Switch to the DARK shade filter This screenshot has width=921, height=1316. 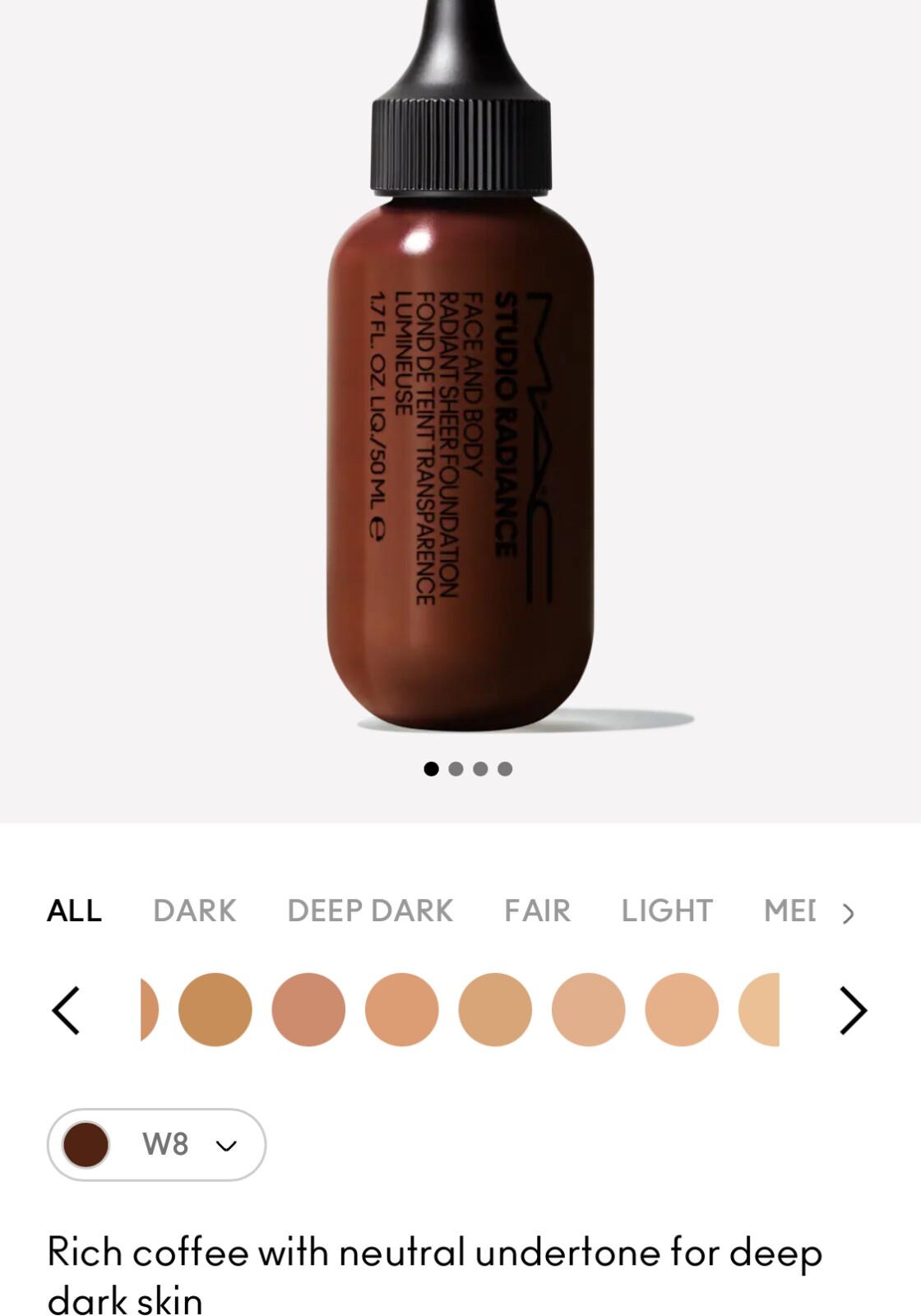click(194, 911)
